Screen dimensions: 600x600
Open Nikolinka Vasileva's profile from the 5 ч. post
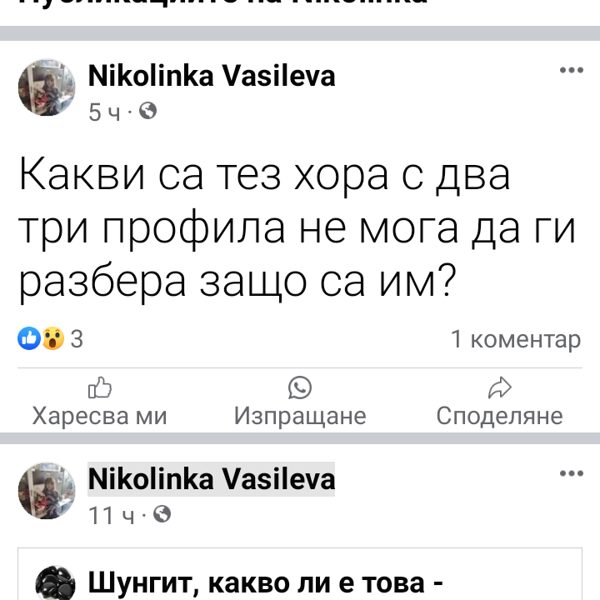[x=212, y=76]
